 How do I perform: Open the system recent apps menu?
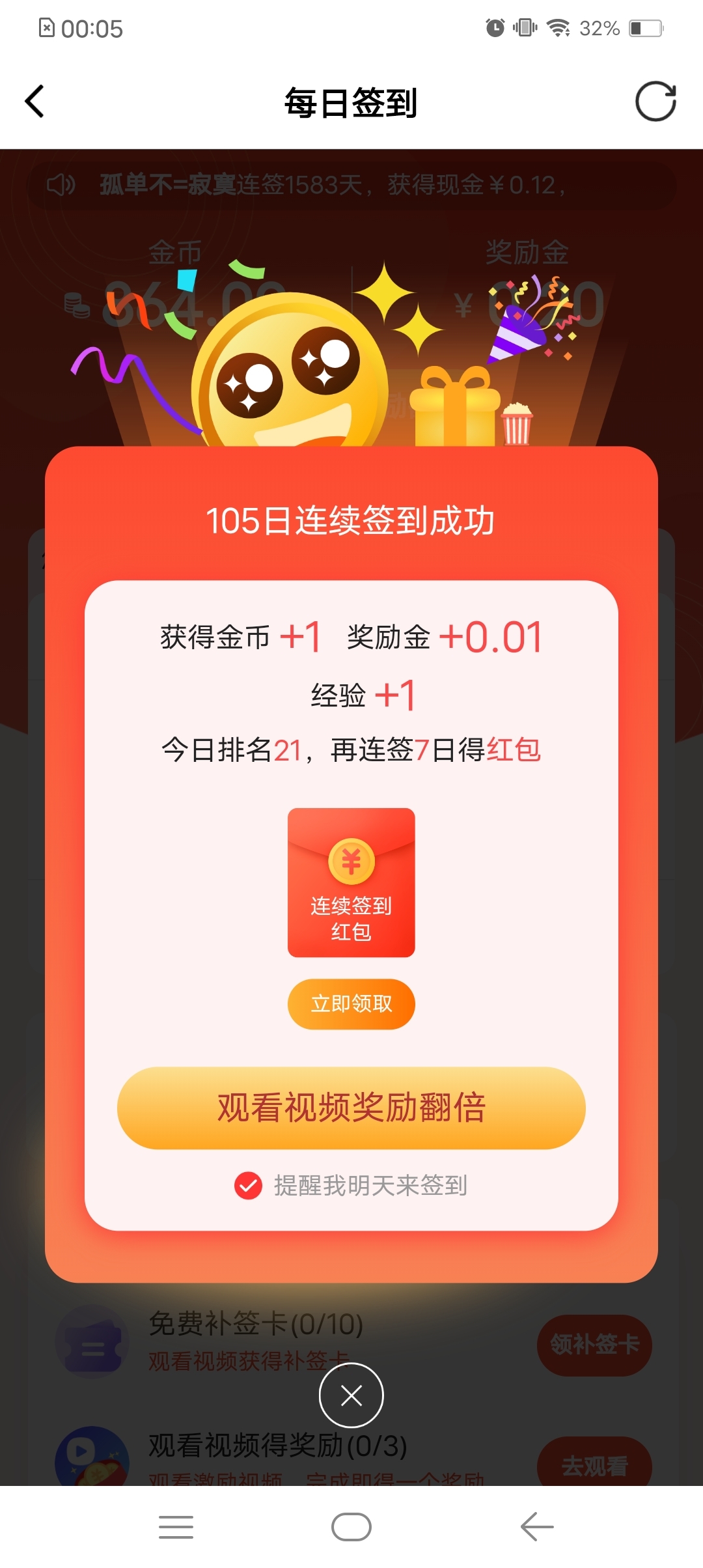coord(176,1527)
